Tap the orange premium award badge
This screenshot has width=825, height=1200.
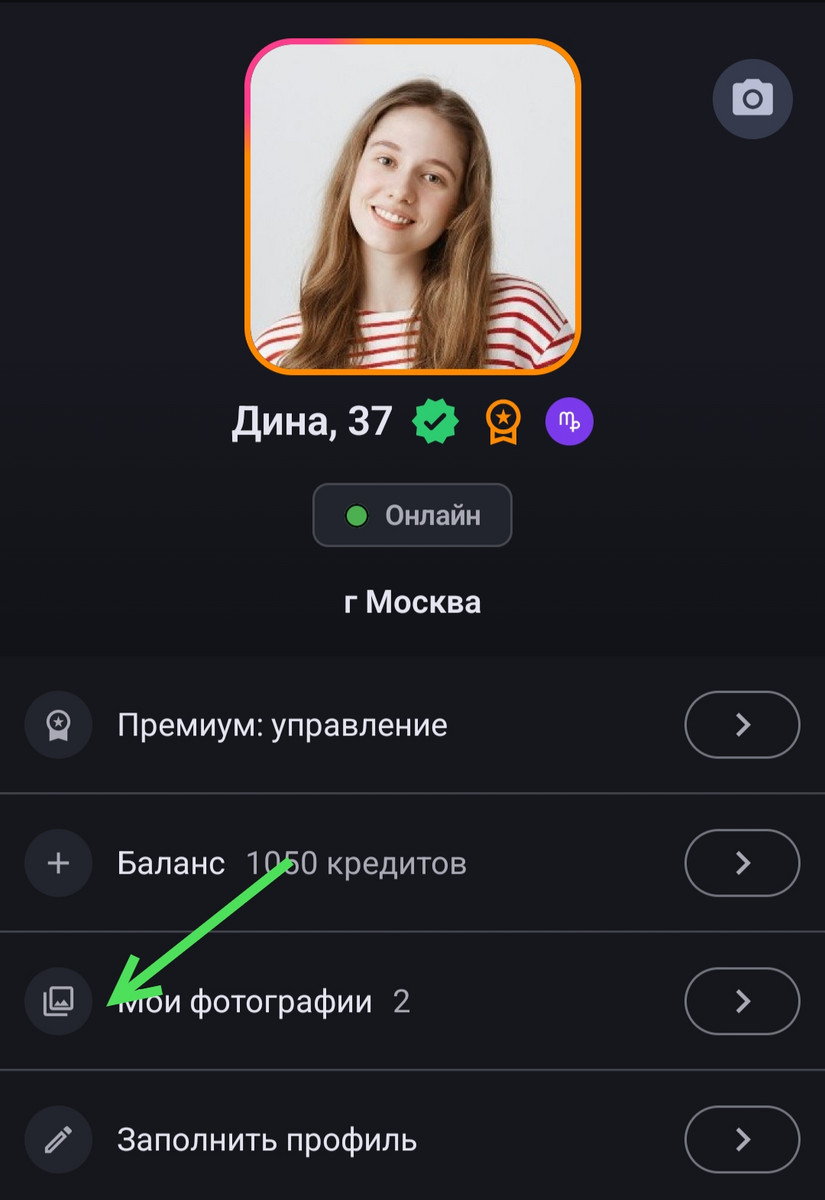pos(503,422)
